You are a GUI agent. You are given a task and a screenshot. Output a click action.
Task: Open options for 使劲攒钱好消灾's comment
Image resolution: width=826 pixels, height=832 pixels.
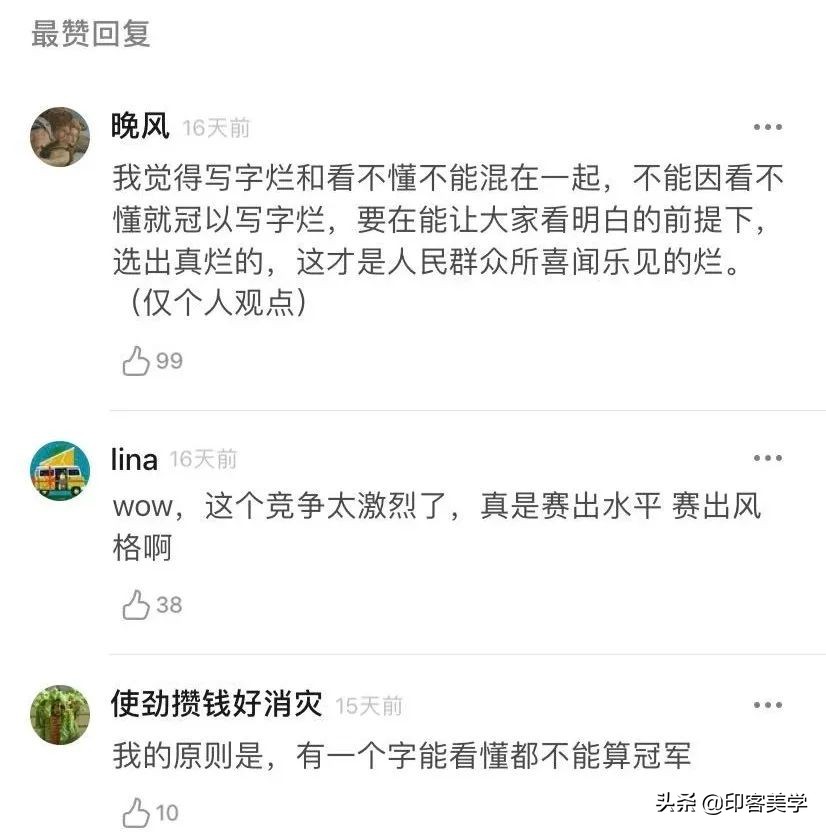tap(767, 703)
